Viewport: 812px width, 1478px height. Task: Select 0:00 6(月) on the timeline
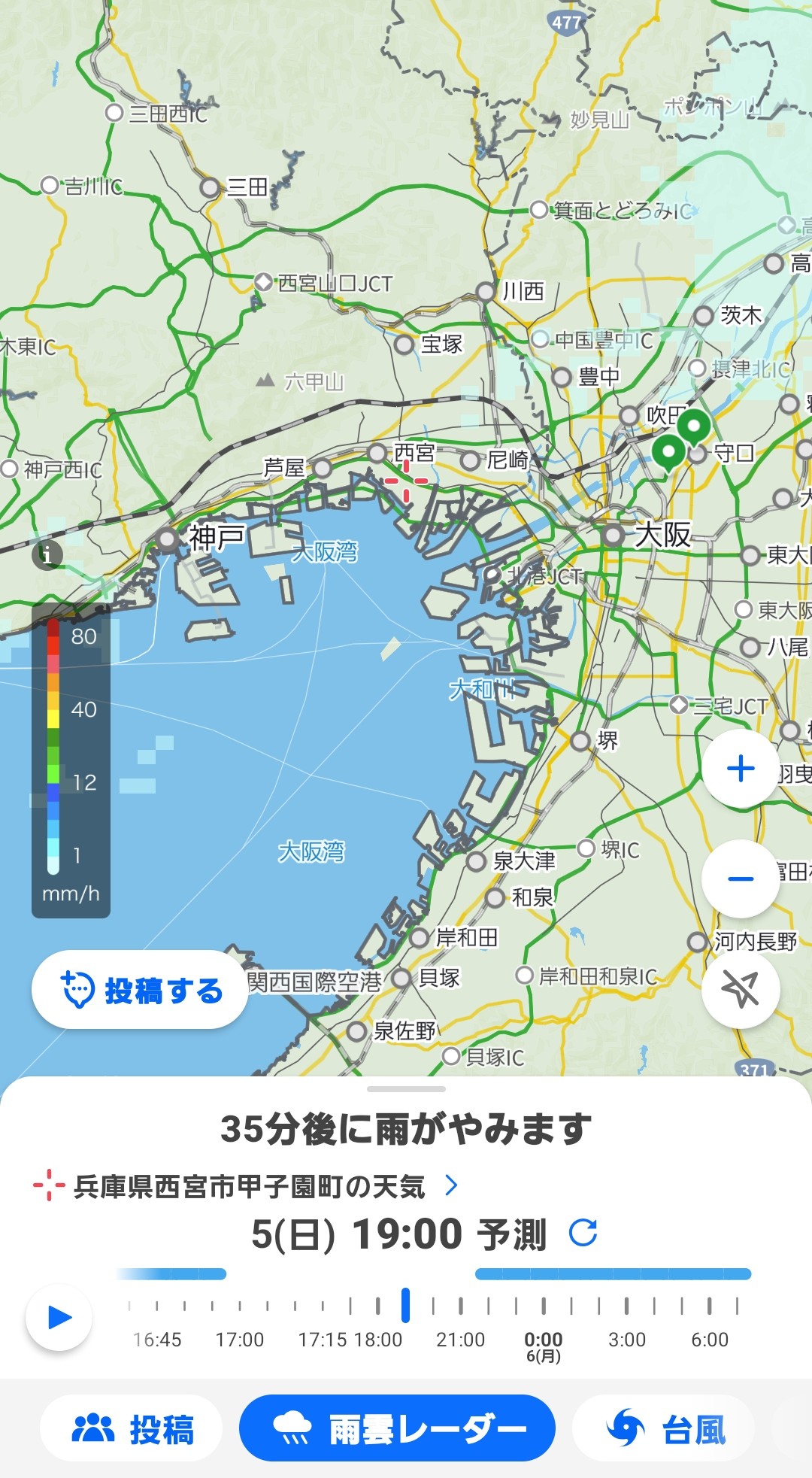[544, 1346]
